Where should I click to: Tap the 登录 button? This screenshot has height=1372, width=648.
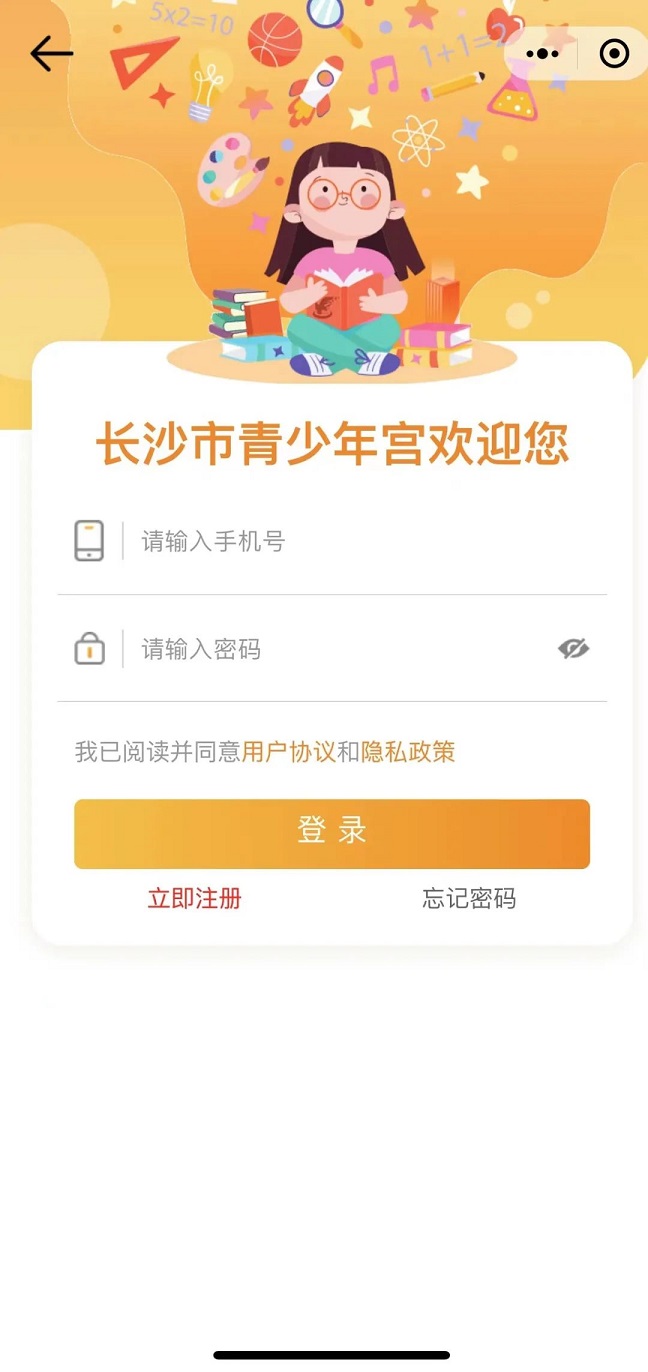332,833
